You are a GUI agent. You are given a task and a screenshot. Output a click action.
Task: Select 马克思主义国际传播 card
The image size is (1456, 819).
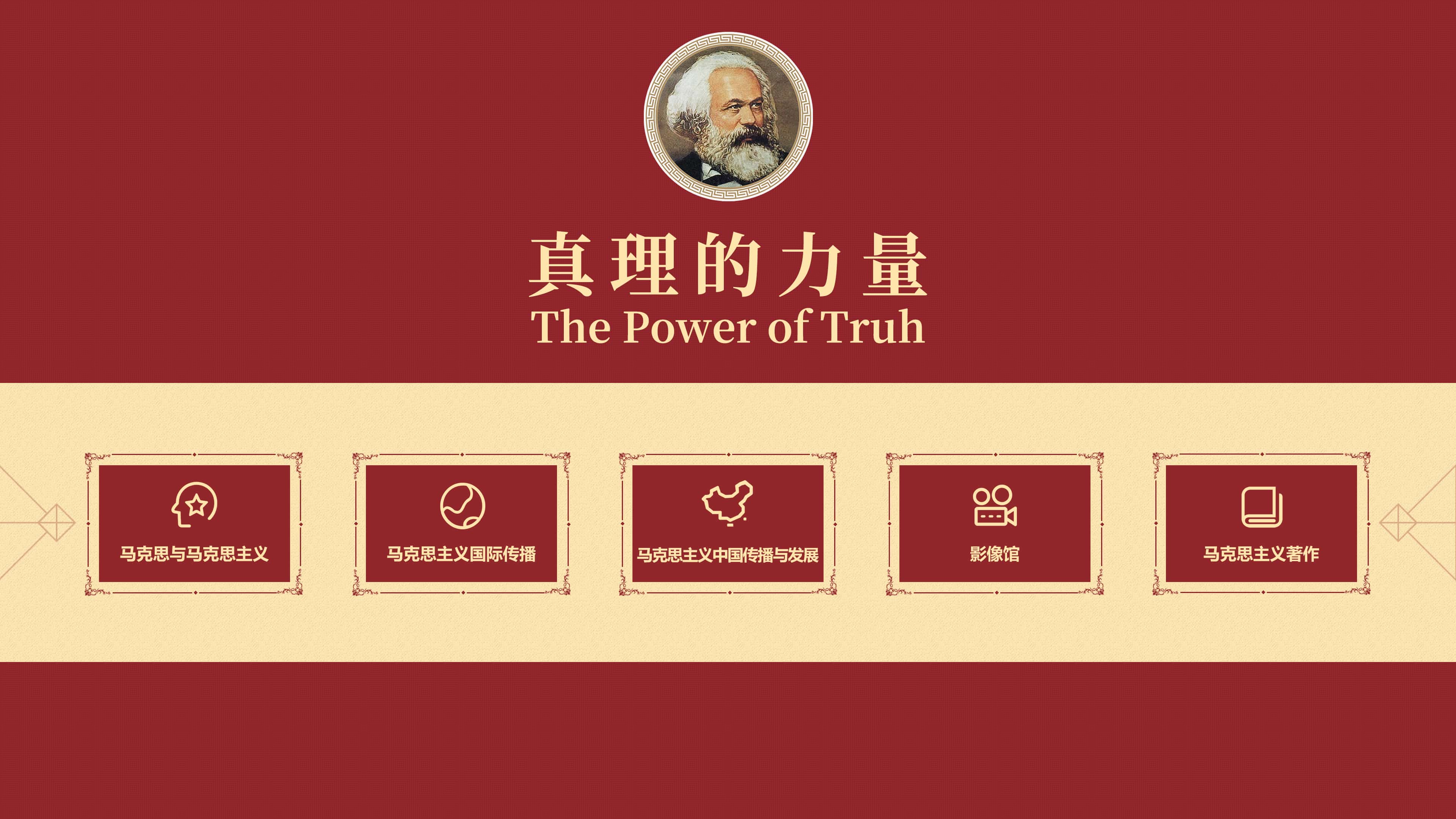click(461, 523)
